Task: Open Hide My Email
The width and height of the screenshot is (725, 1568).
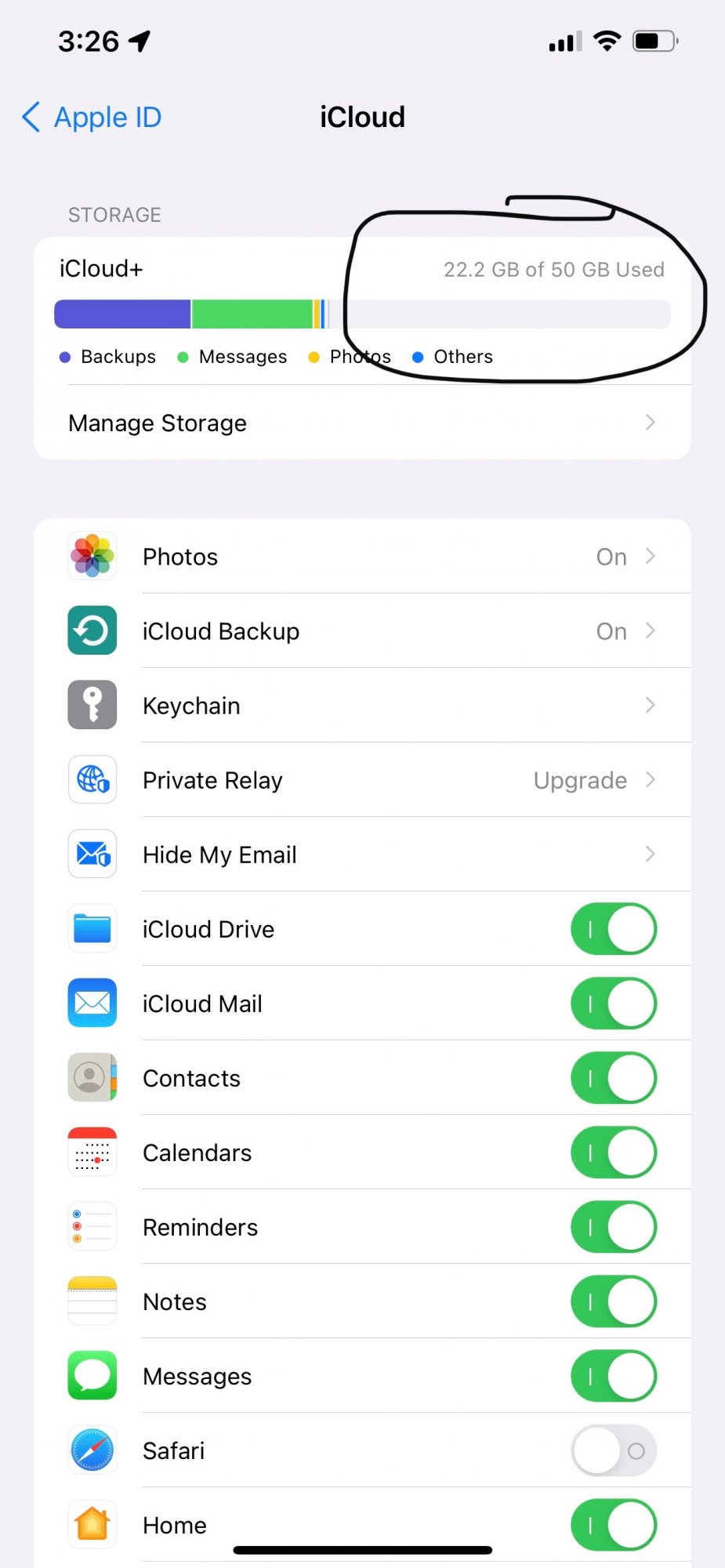Action: (x=362, y=855)
